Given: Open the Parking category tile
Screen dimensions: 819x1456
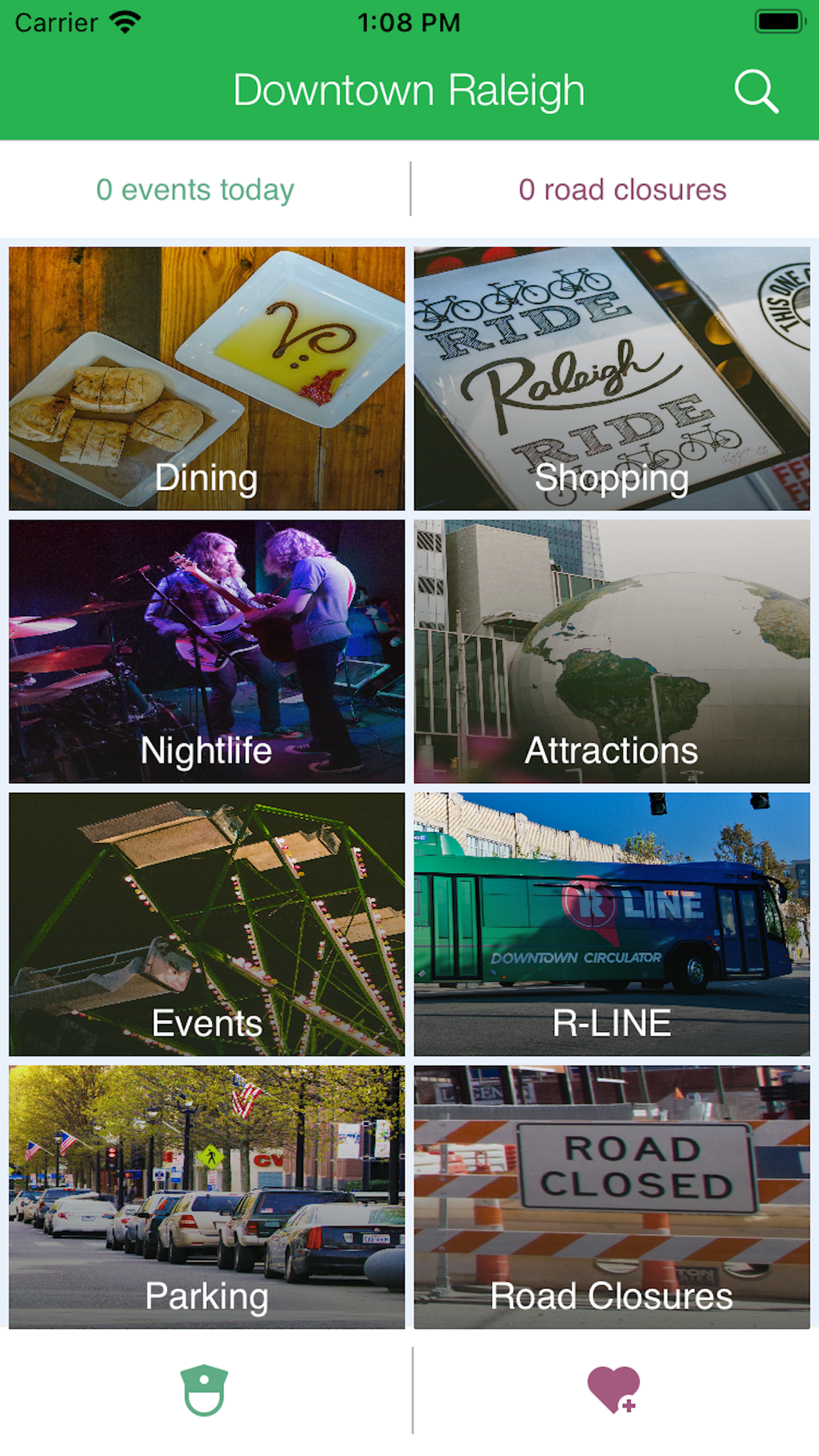Looking at the screenshot, I should pyautogui.click(x=206, y=1197).
